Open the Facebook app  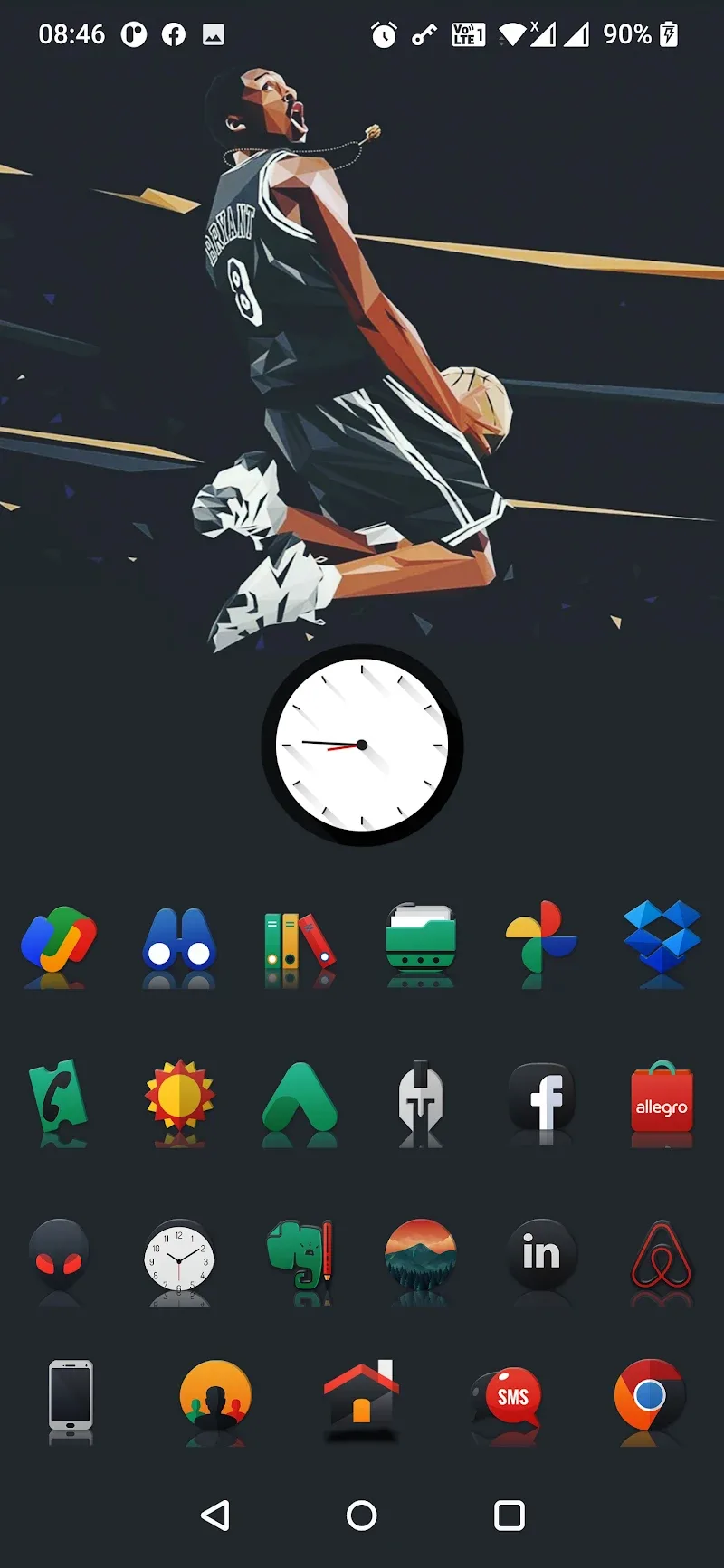click(541, 1096)
